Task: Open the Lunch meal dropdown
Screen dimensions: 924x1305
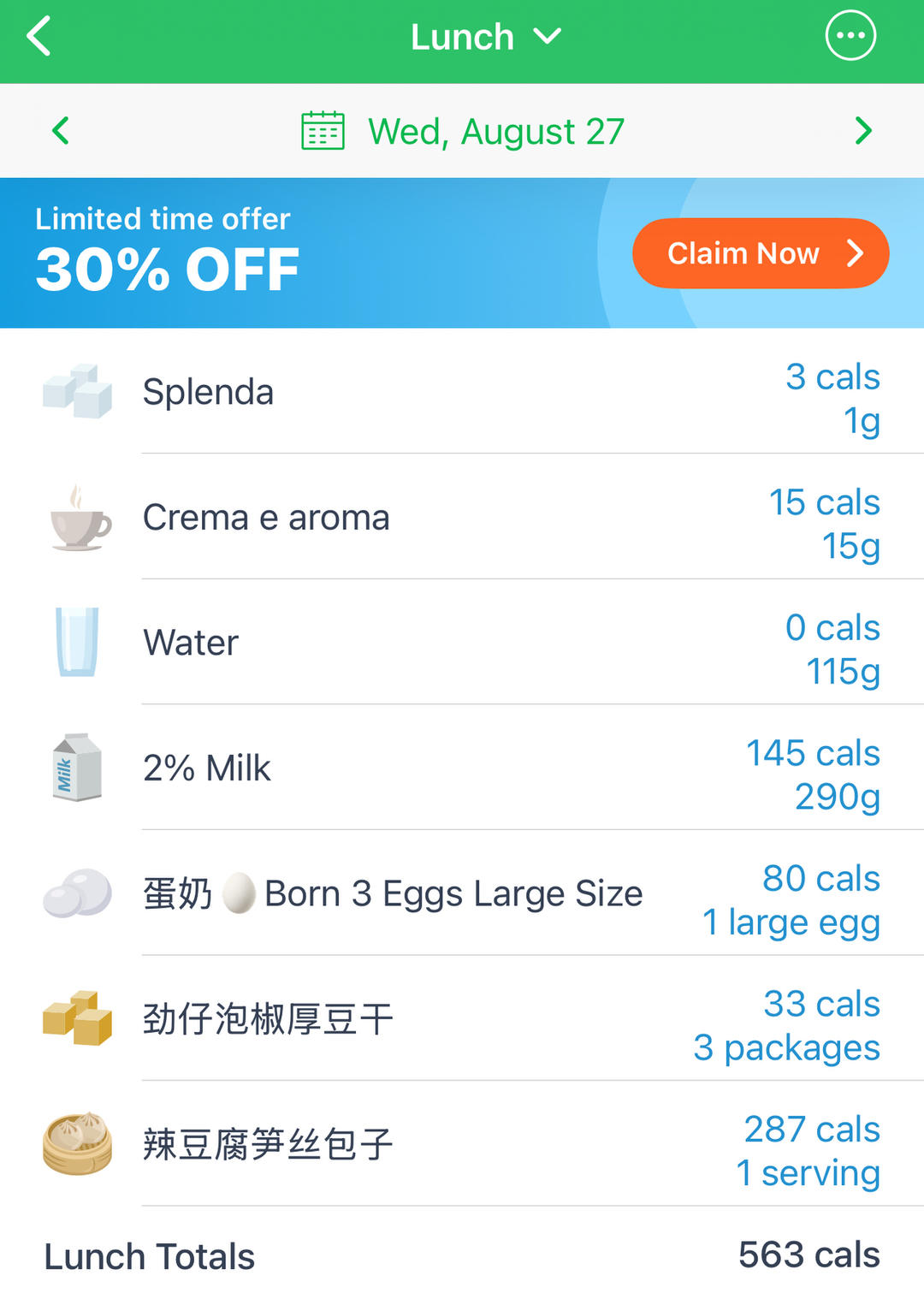Action: point(485,37)
